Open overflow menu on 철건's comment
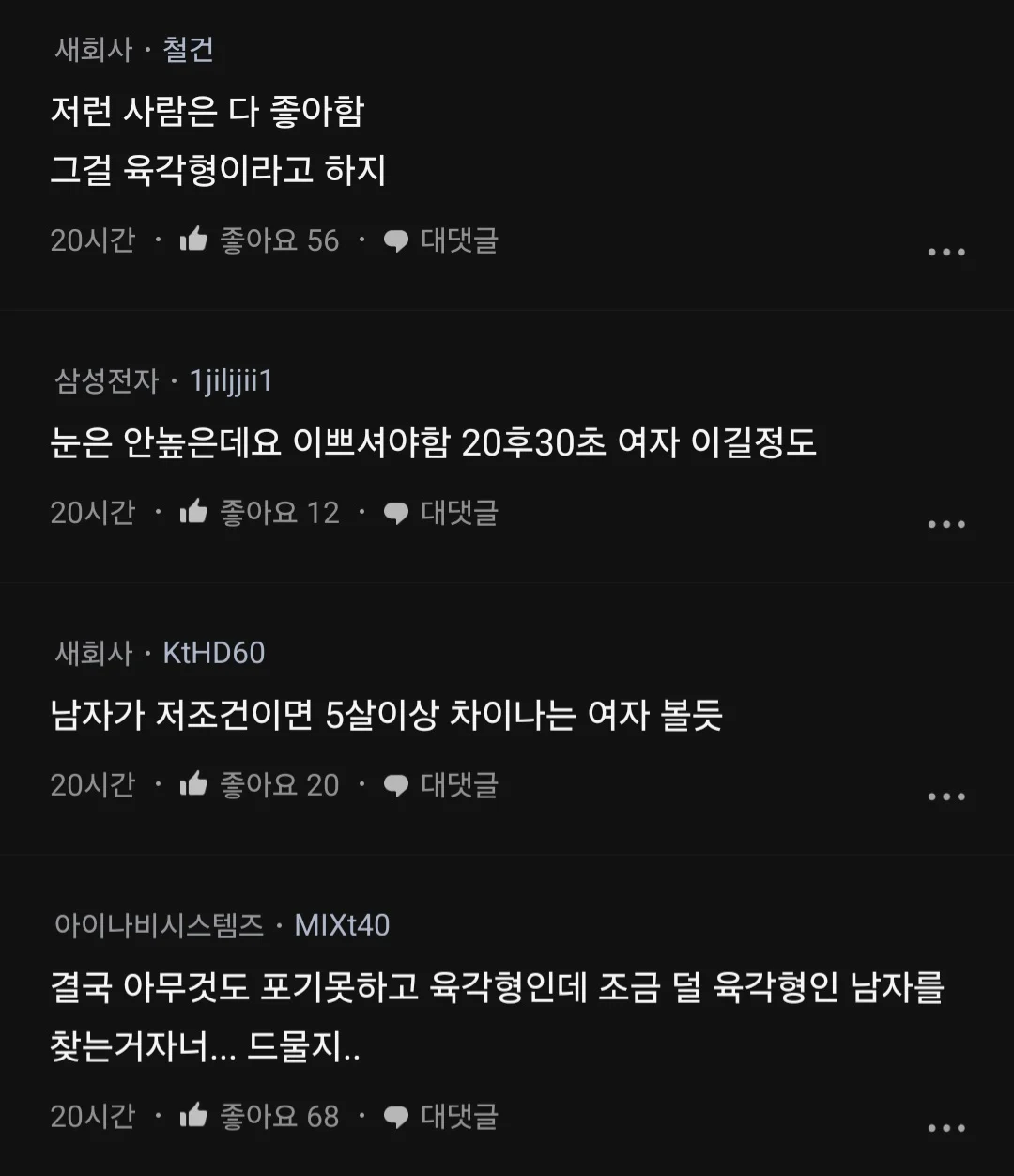This screenshot has height=1176, width=1014. click(x=945, y=252)
